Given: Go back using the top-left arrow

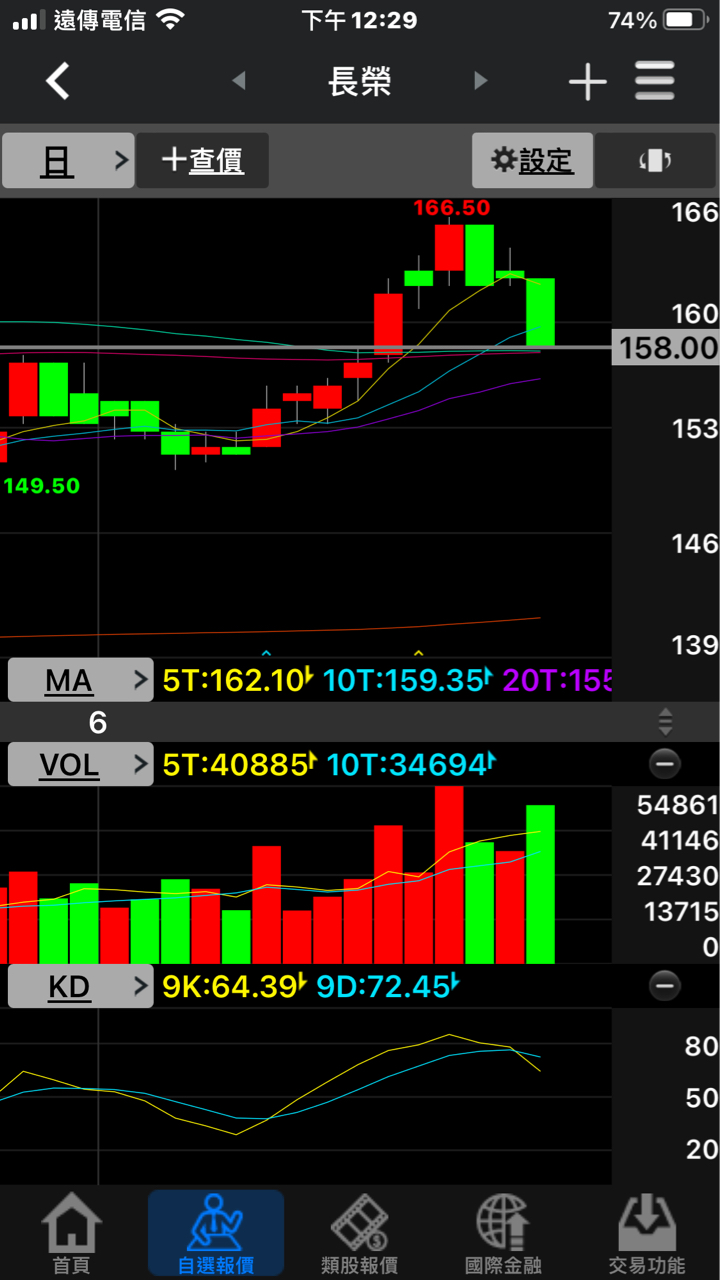Looking at the screenshot, I should (58, 81).
